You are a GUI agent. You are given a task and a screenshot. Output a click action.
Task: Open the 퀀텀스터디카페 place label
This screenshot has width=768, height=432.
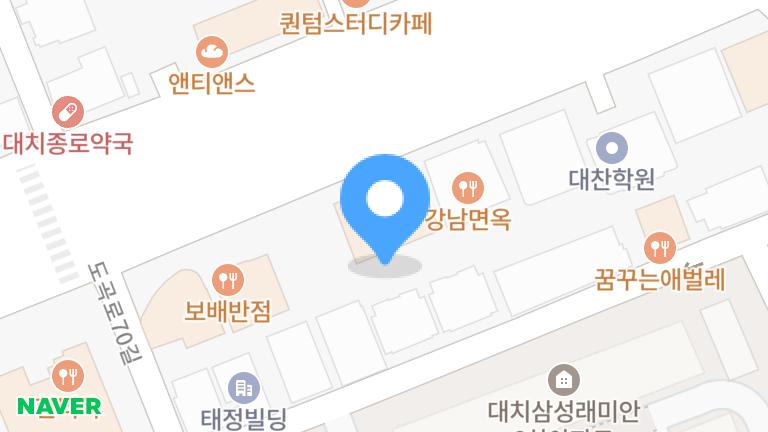357,22
